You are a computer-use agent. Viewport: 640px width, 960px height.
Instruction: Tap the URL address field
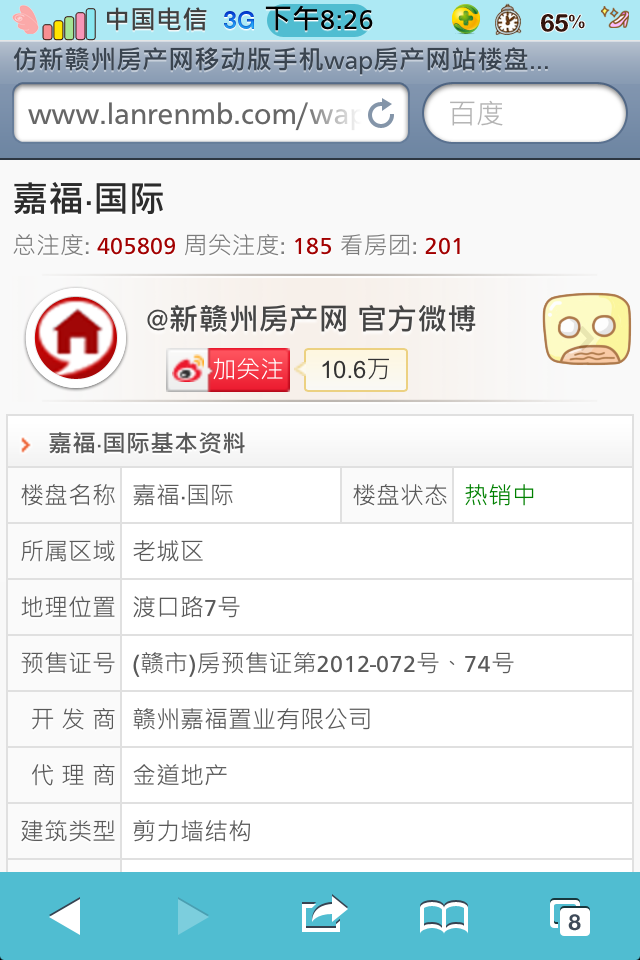click(x=190, y=114)
